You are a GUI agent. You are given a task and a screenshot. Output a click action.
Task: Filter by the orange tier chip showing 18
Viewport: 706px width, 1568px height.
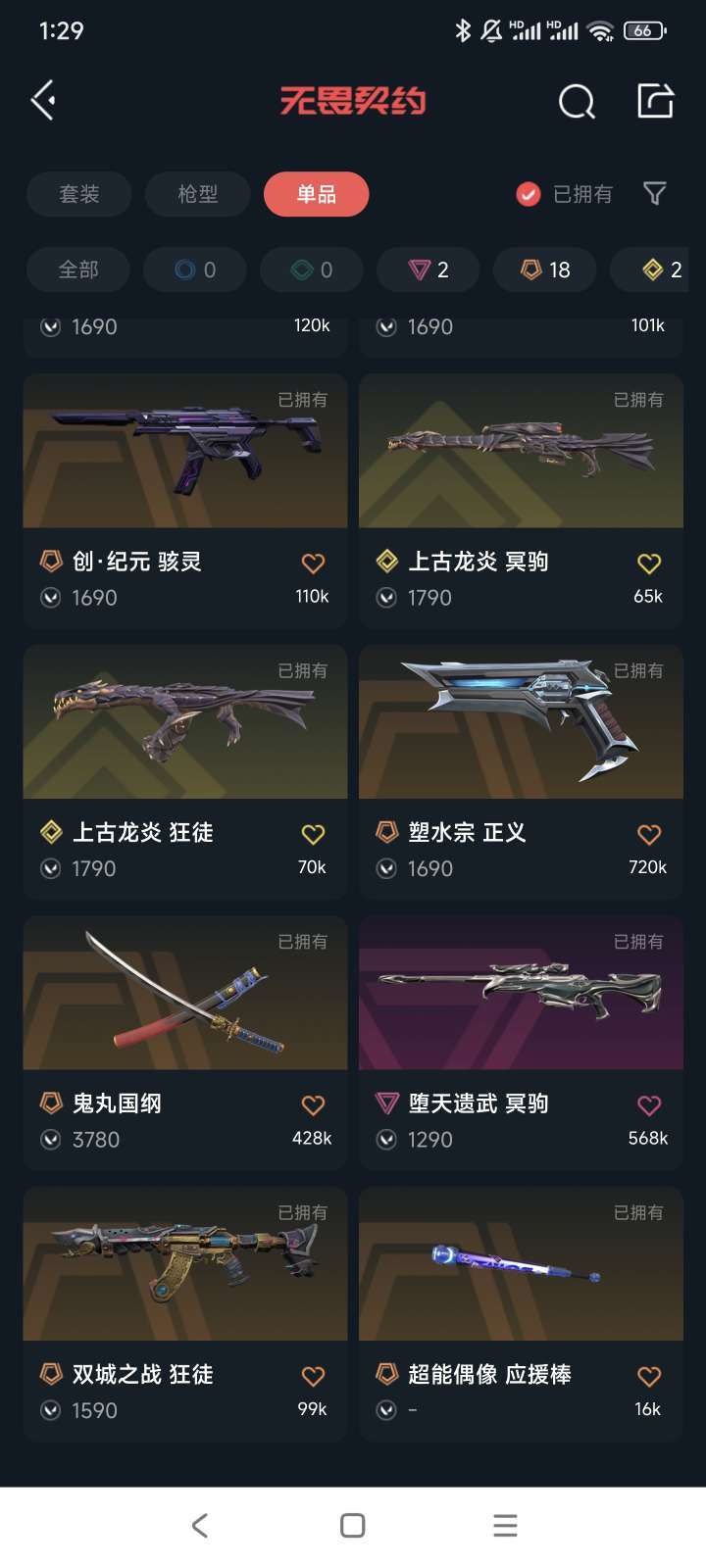545,269
